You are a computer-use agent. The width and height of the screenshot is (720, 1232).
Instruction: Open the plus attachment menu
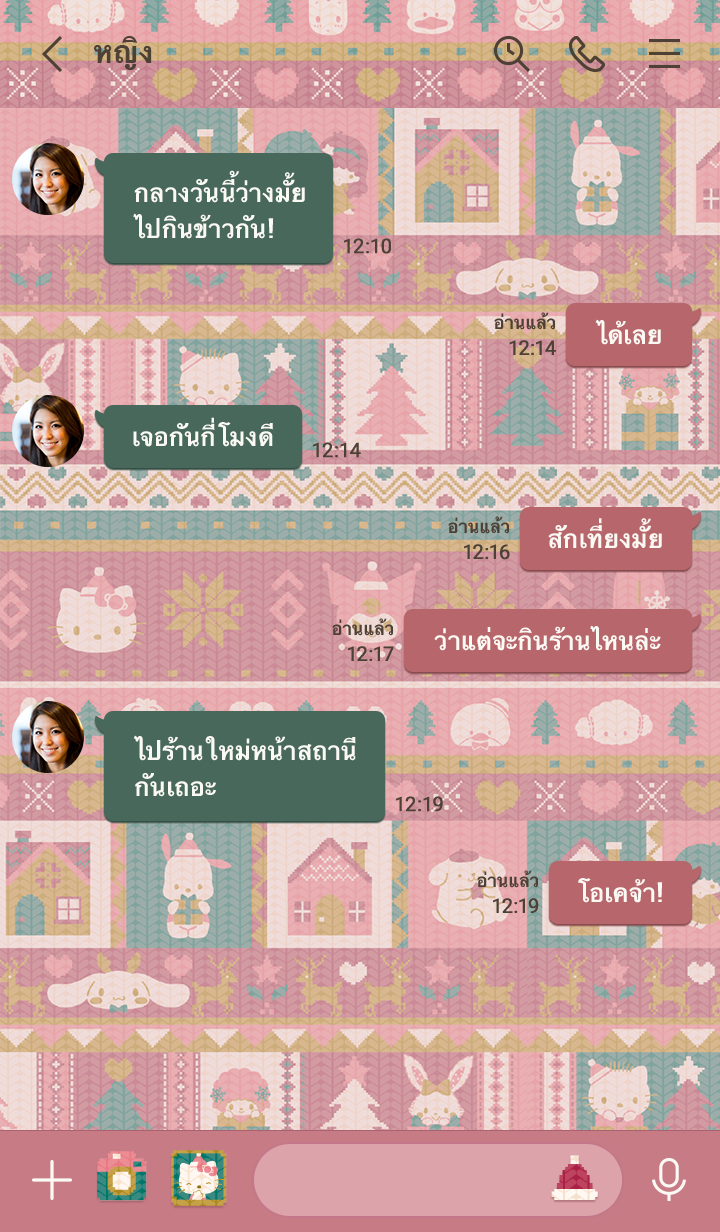(52, 1181)
